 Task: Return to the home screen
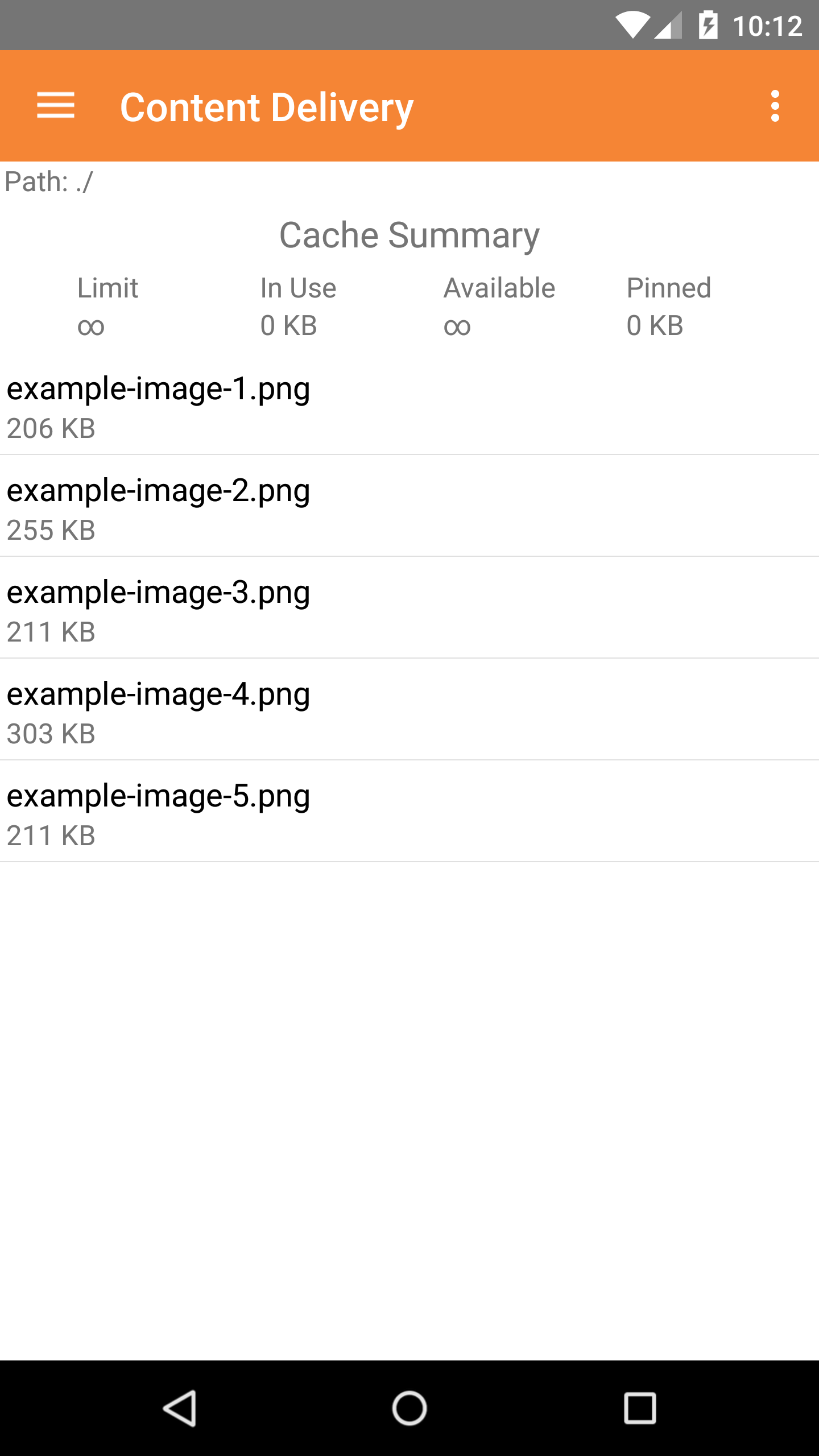[409, 1408]
